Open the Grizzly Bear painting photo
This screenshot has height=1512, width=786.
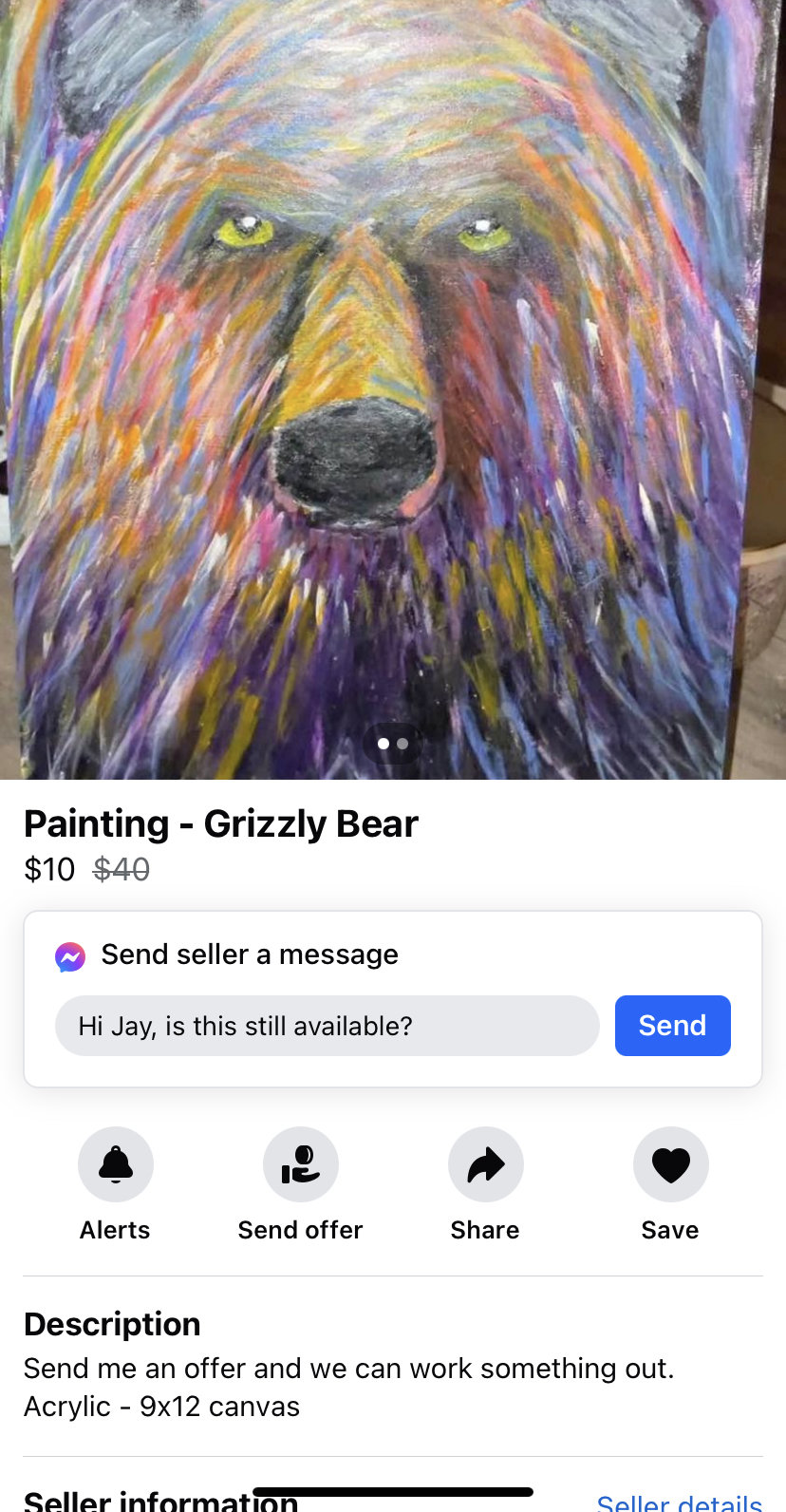[x=393, y=380]
